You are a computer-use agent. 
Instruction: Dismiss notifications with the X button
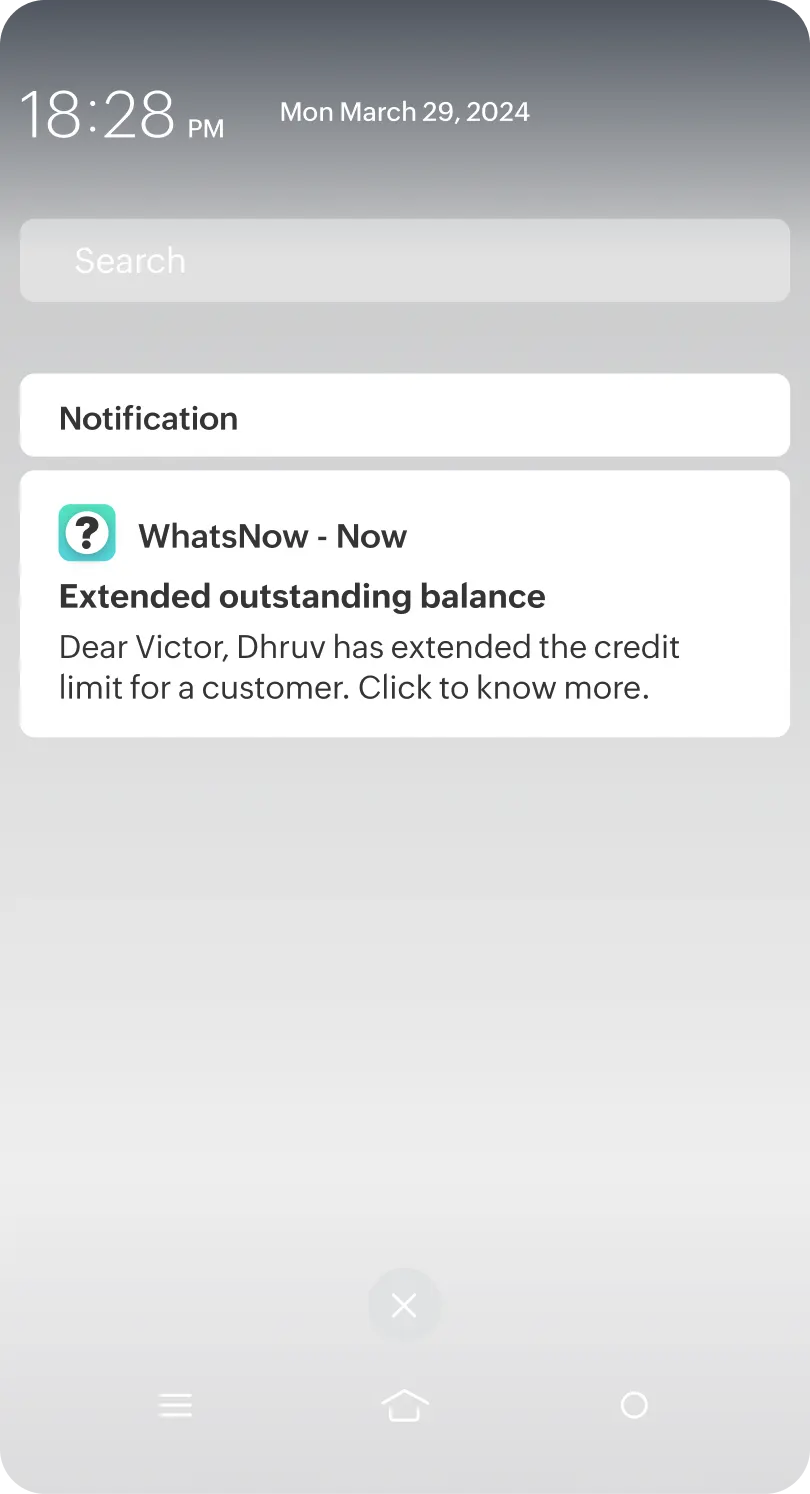pos(404,1305)
